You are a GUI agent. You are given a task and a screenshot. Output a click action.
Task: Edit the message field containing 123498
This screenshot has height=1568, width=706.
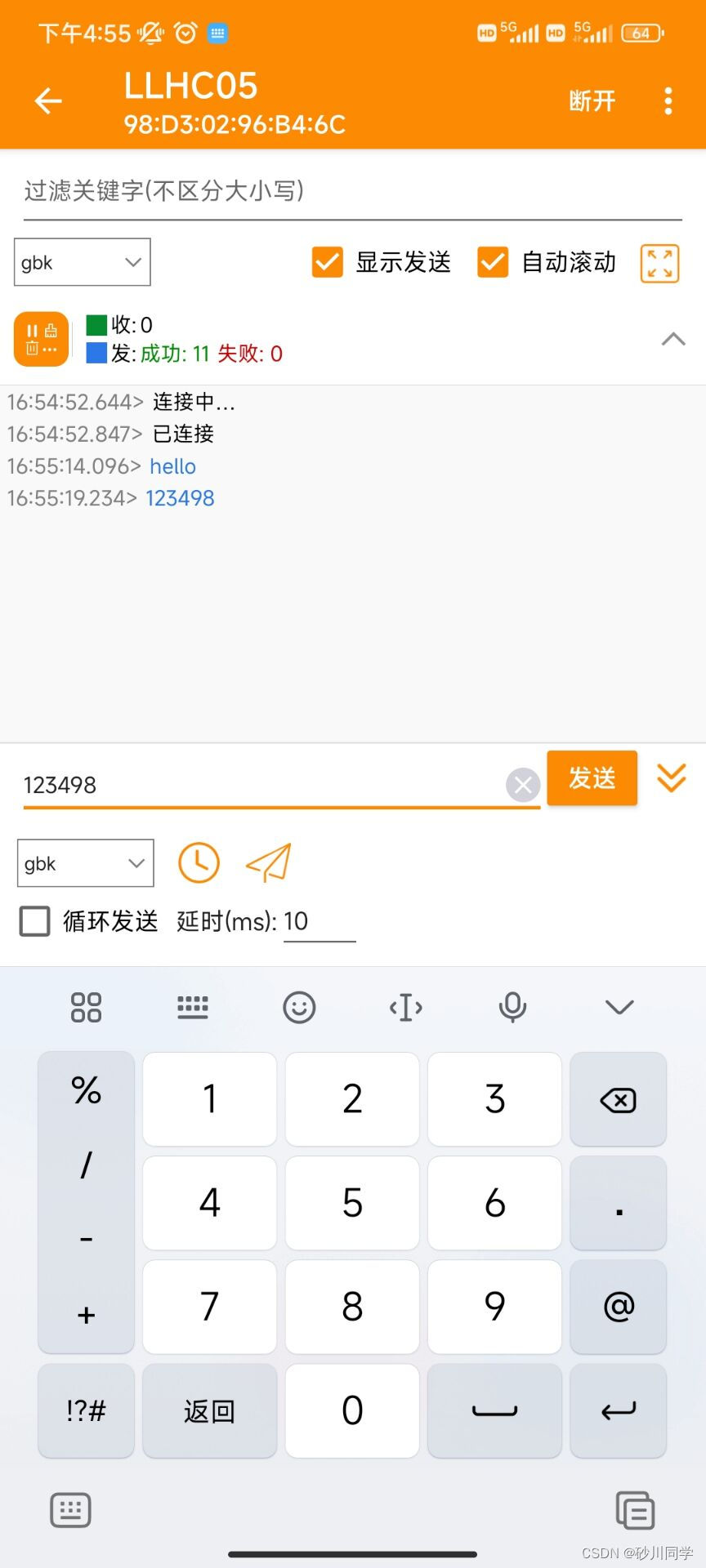coord(261,785)
